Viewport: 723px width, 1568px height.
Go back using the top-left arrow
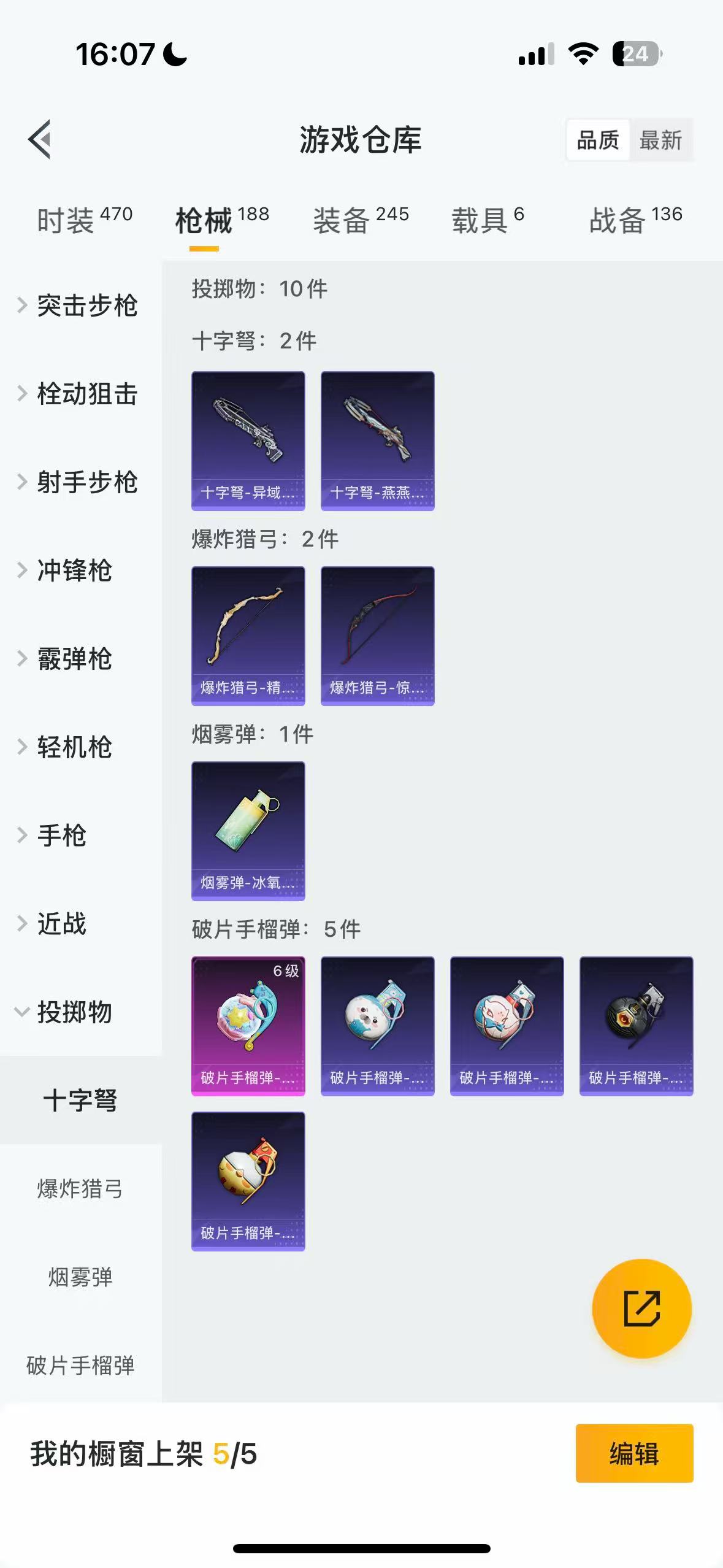point(40,139)
